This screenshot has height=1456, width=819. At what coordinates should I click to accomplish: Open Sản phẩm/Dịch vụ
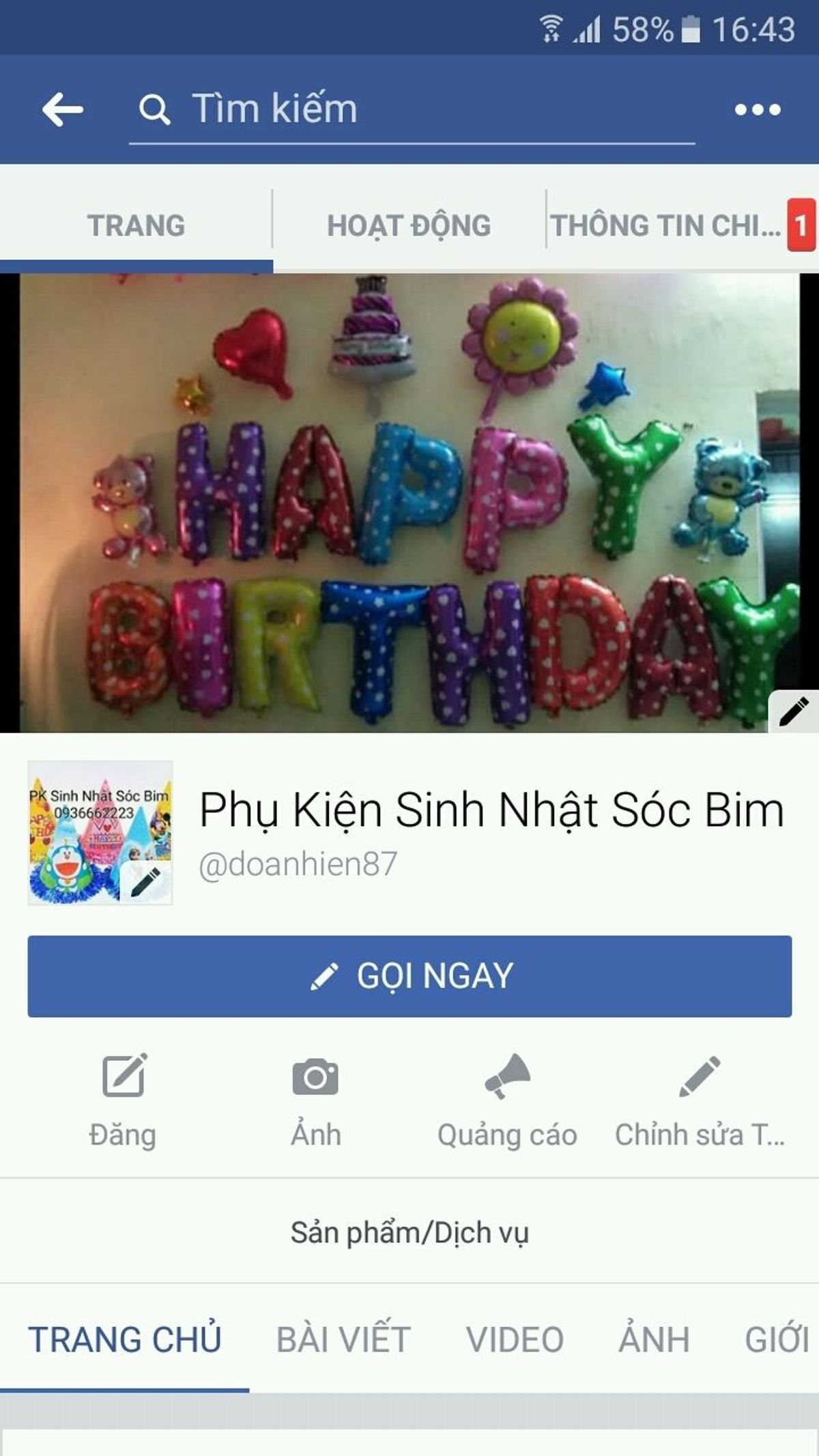tap(409, 1232)
